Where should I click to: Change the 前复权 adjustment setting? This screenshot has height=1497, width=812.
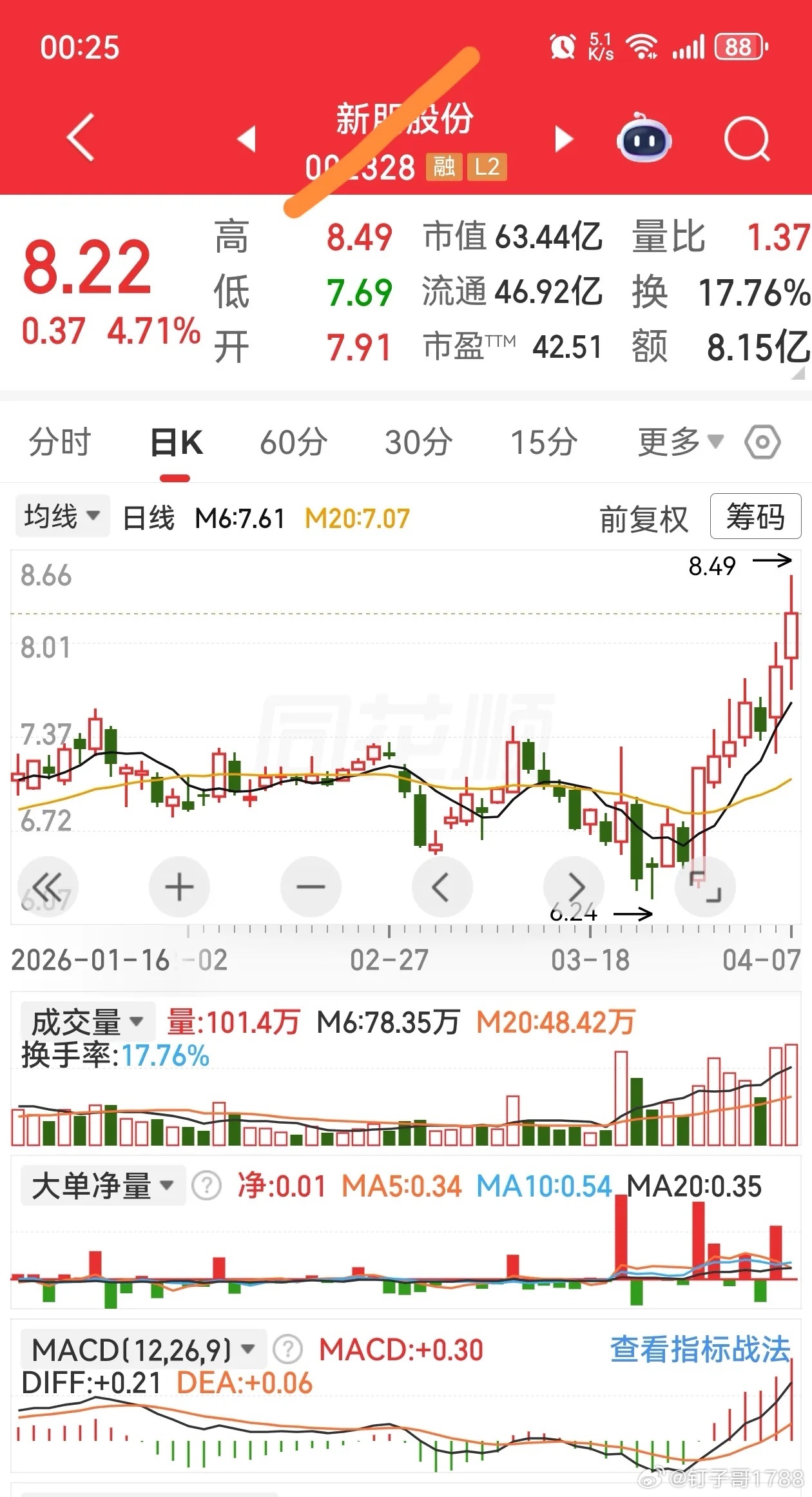click(644, 518)
